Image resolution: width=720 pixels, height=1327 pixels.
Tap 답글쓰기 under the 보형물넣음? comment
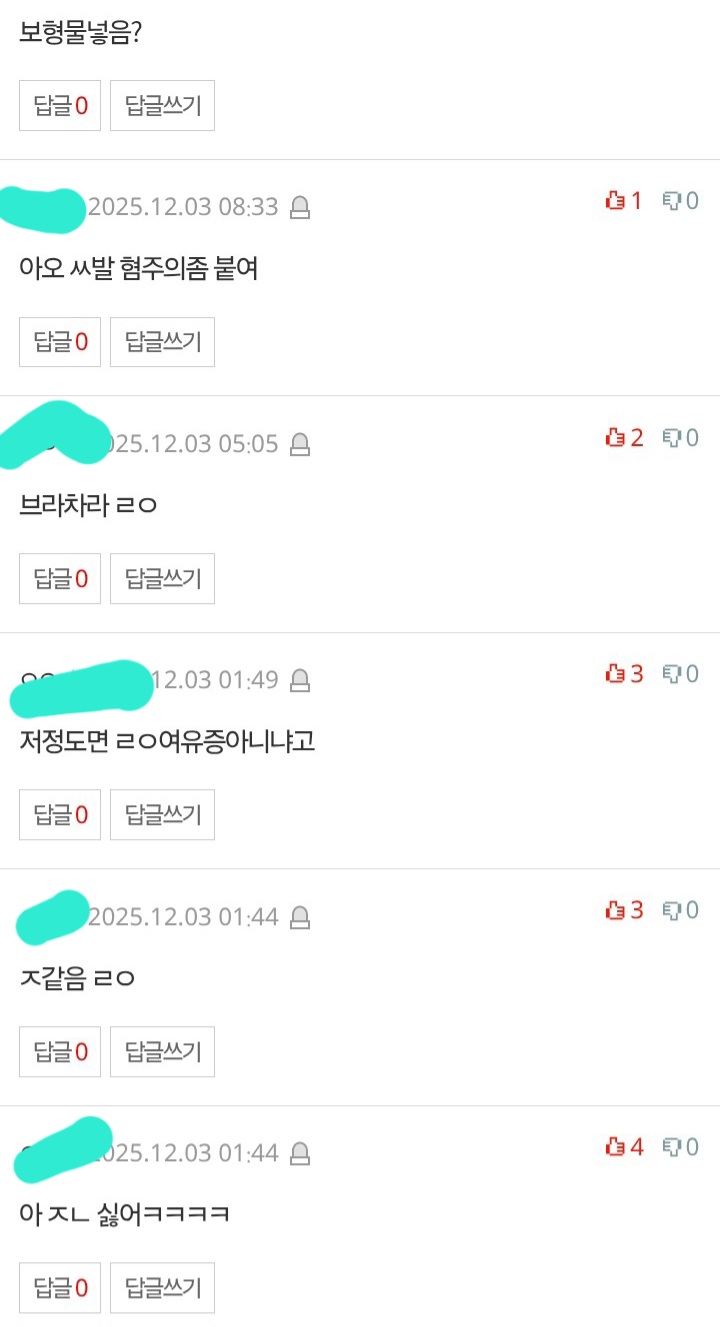(162, 106)
